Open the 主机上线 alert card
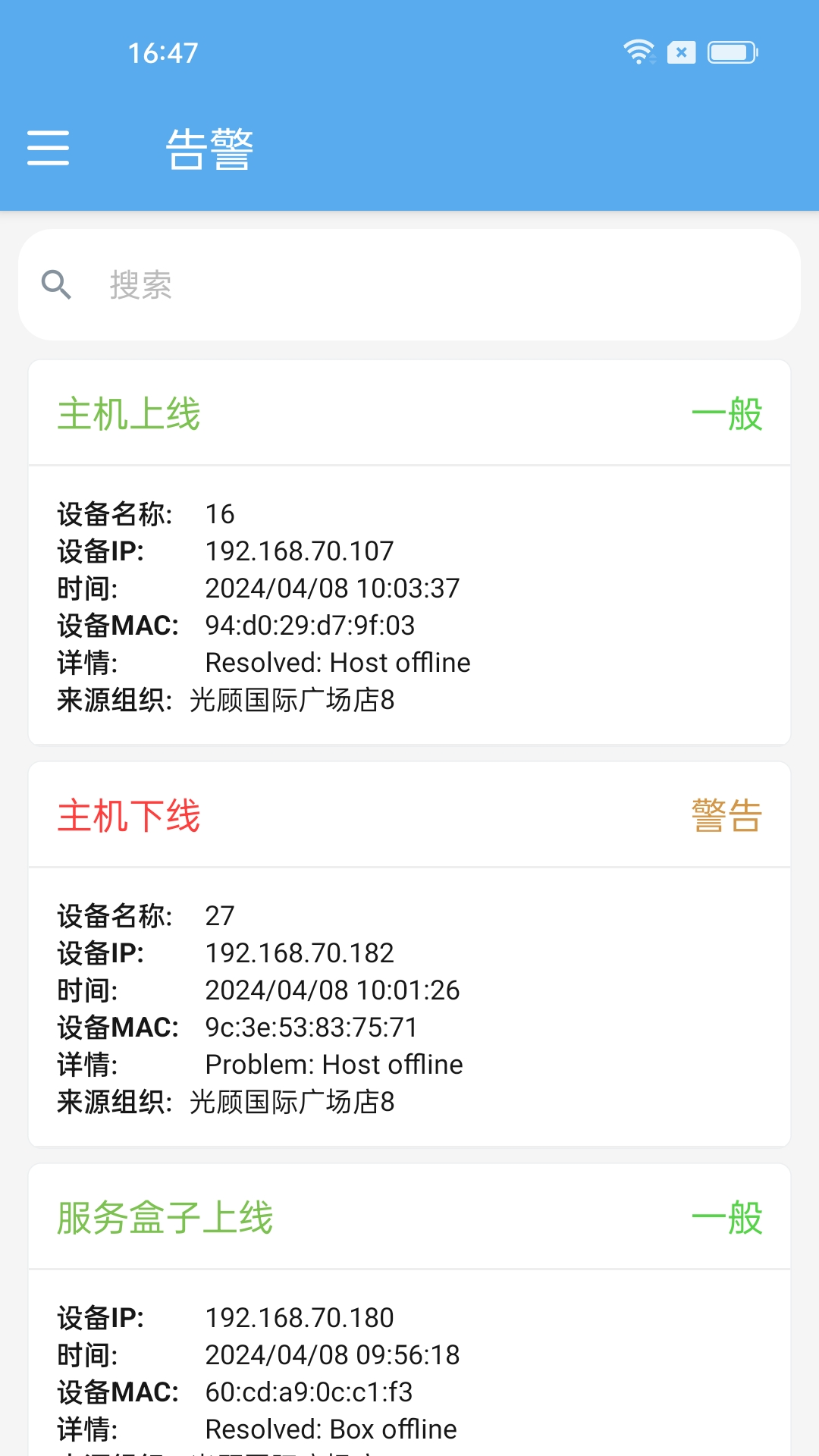The height and width of the screenshot is (1456, 819). (129, 413)
